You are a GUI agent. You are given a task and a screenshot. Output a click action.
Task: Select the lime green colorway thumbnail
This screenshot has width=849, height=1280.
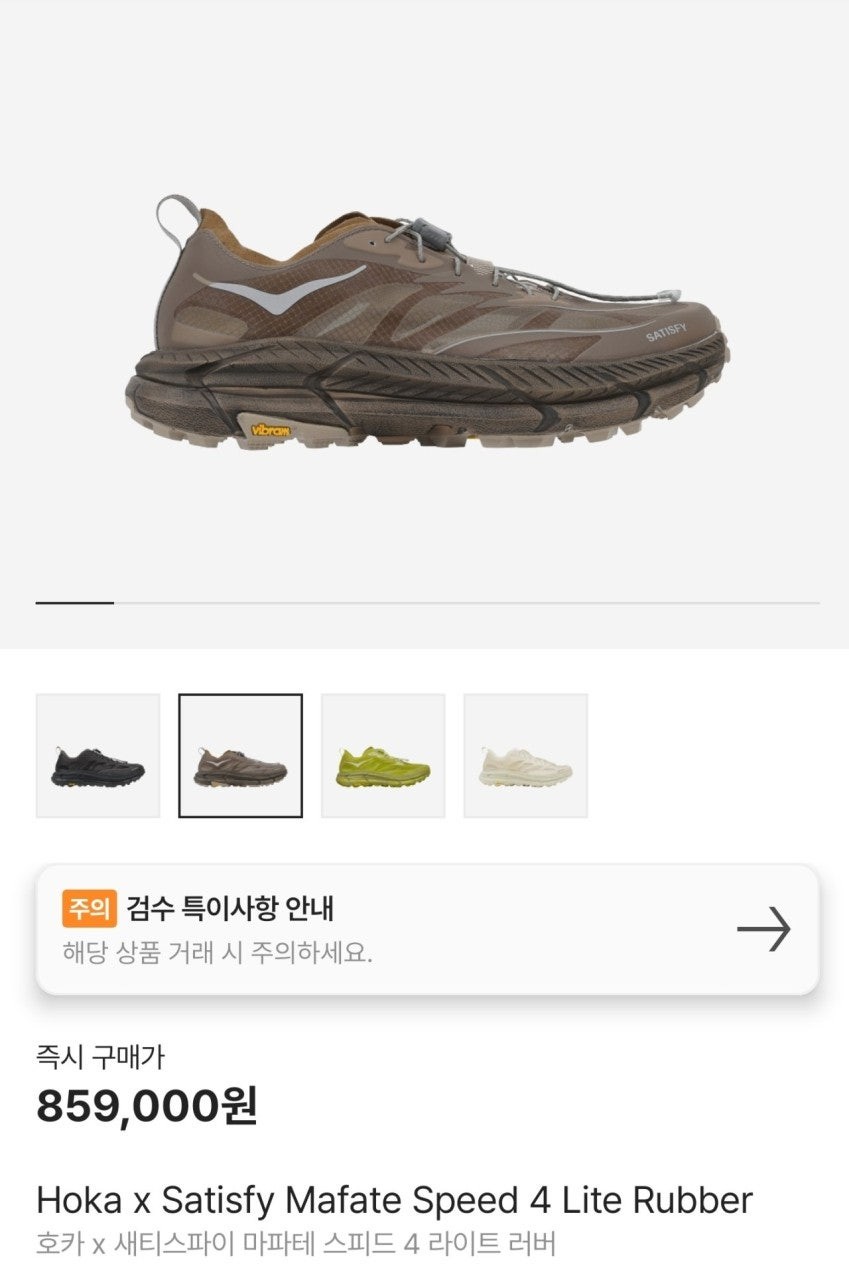383,756
